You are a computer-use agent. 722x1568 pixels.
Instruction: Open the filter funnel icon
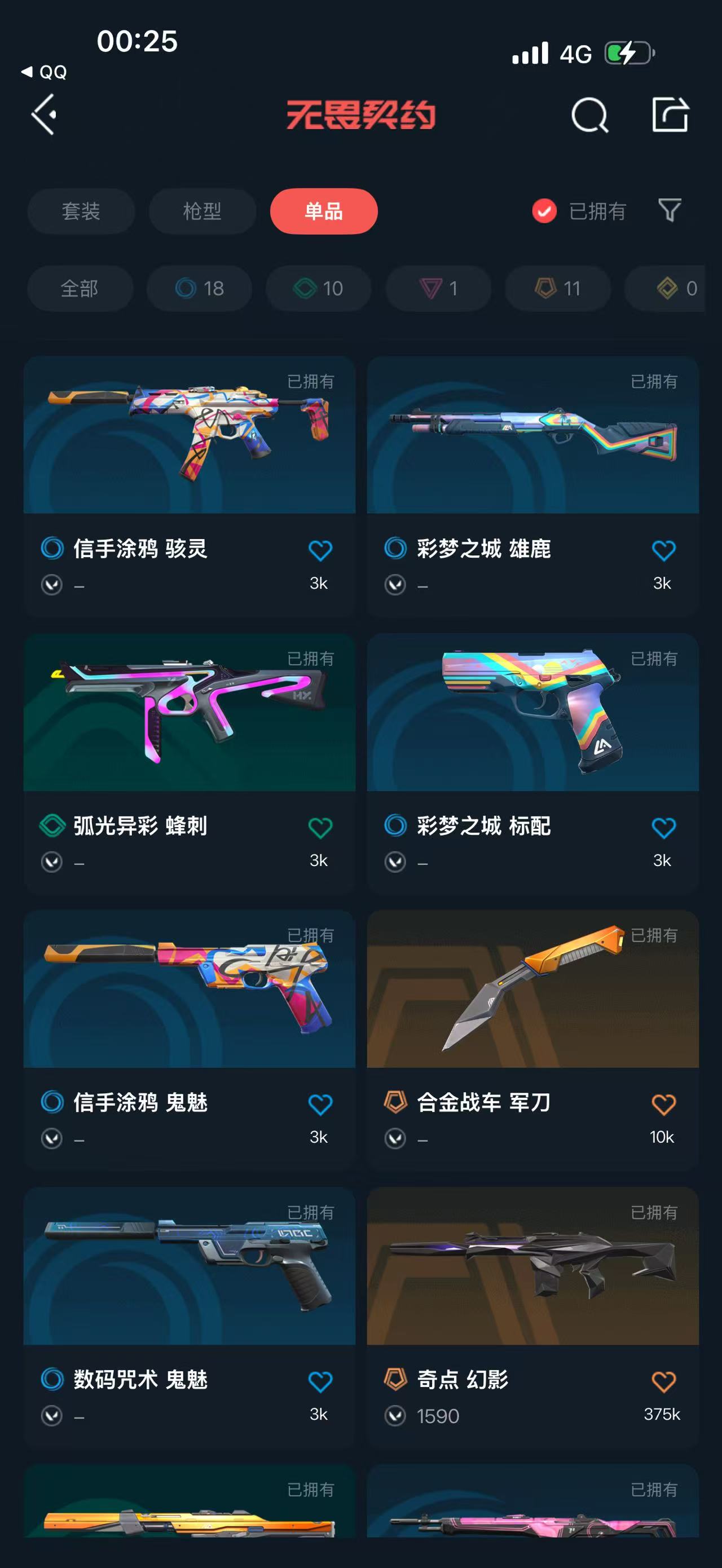point(670,211)
